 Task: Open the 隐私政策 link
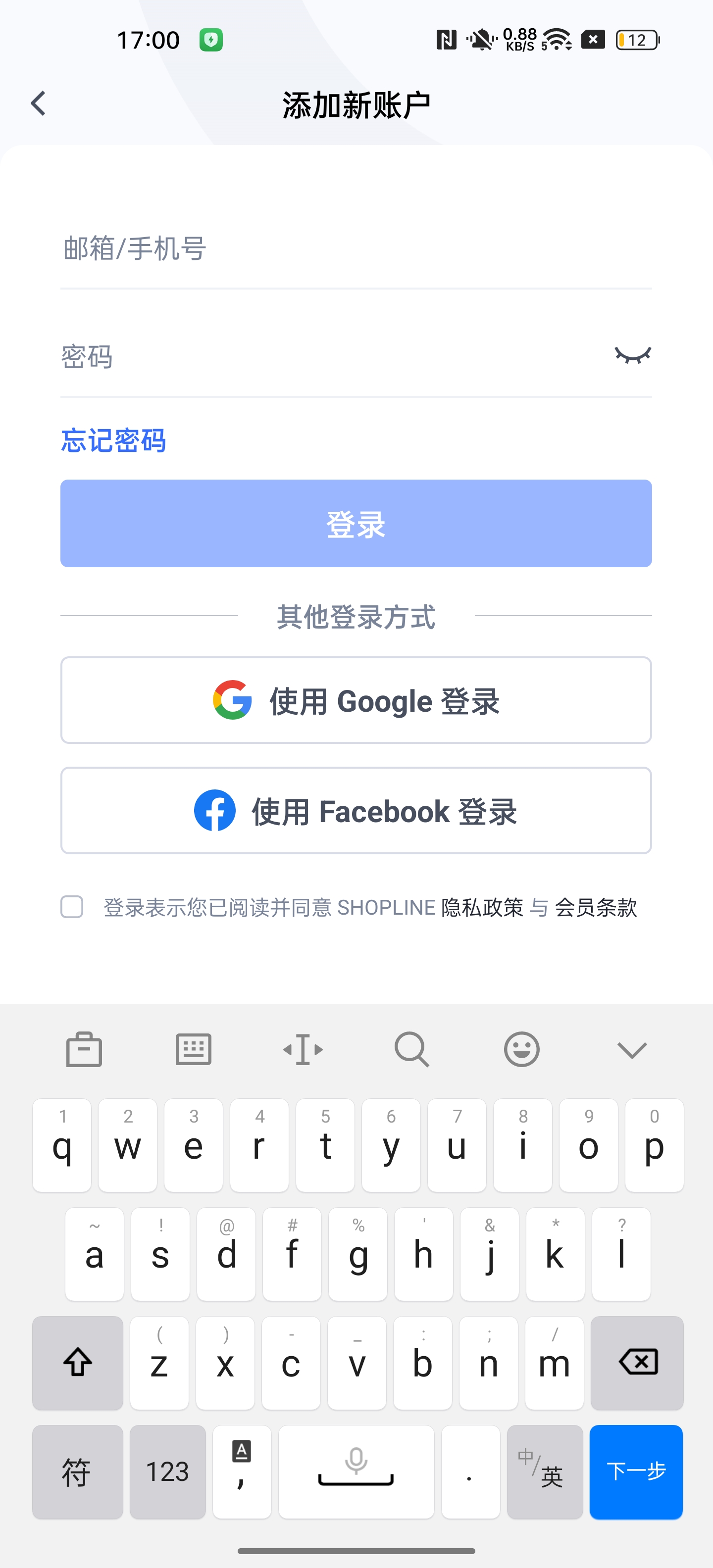coord(482,908)
